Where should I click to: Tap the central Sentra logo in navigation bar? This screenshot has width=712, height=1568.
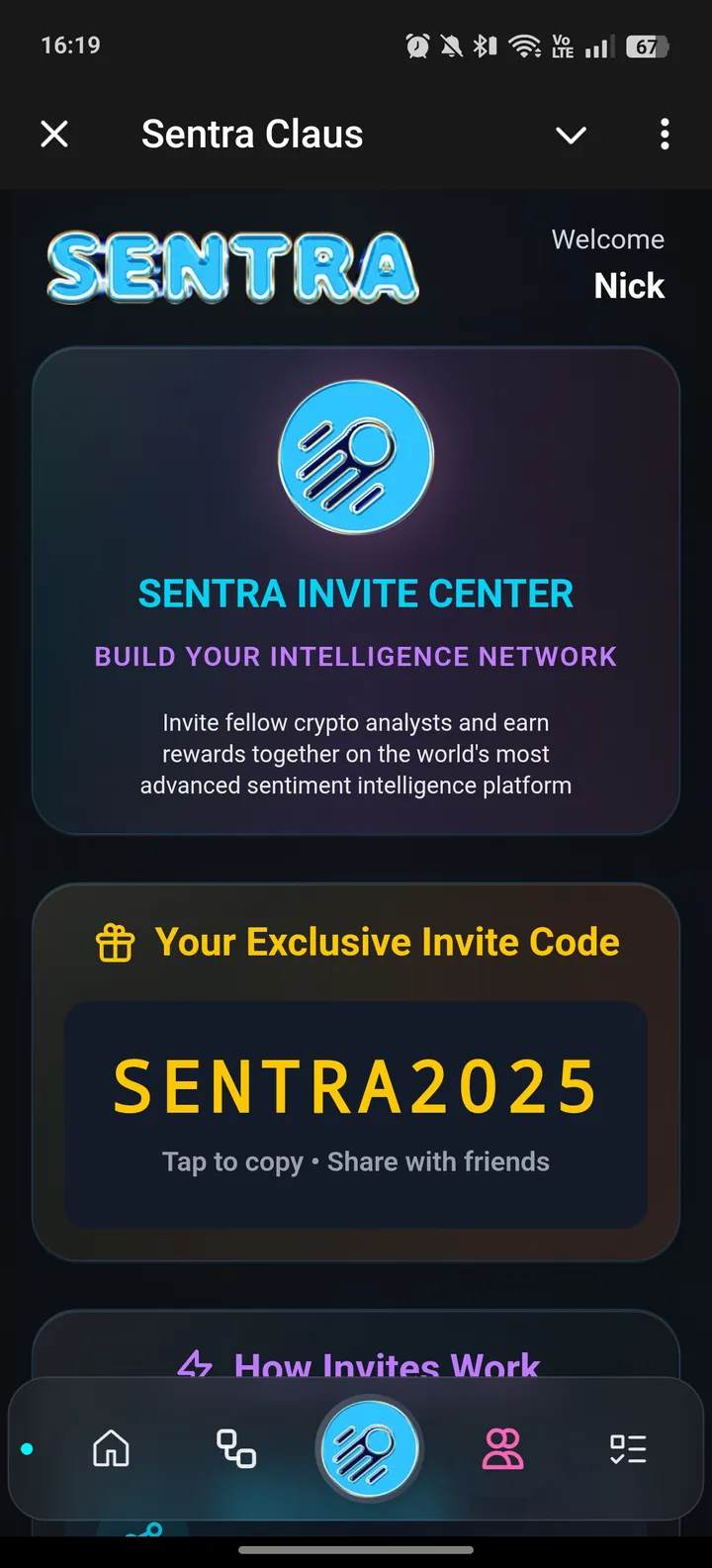[368, 1447]
